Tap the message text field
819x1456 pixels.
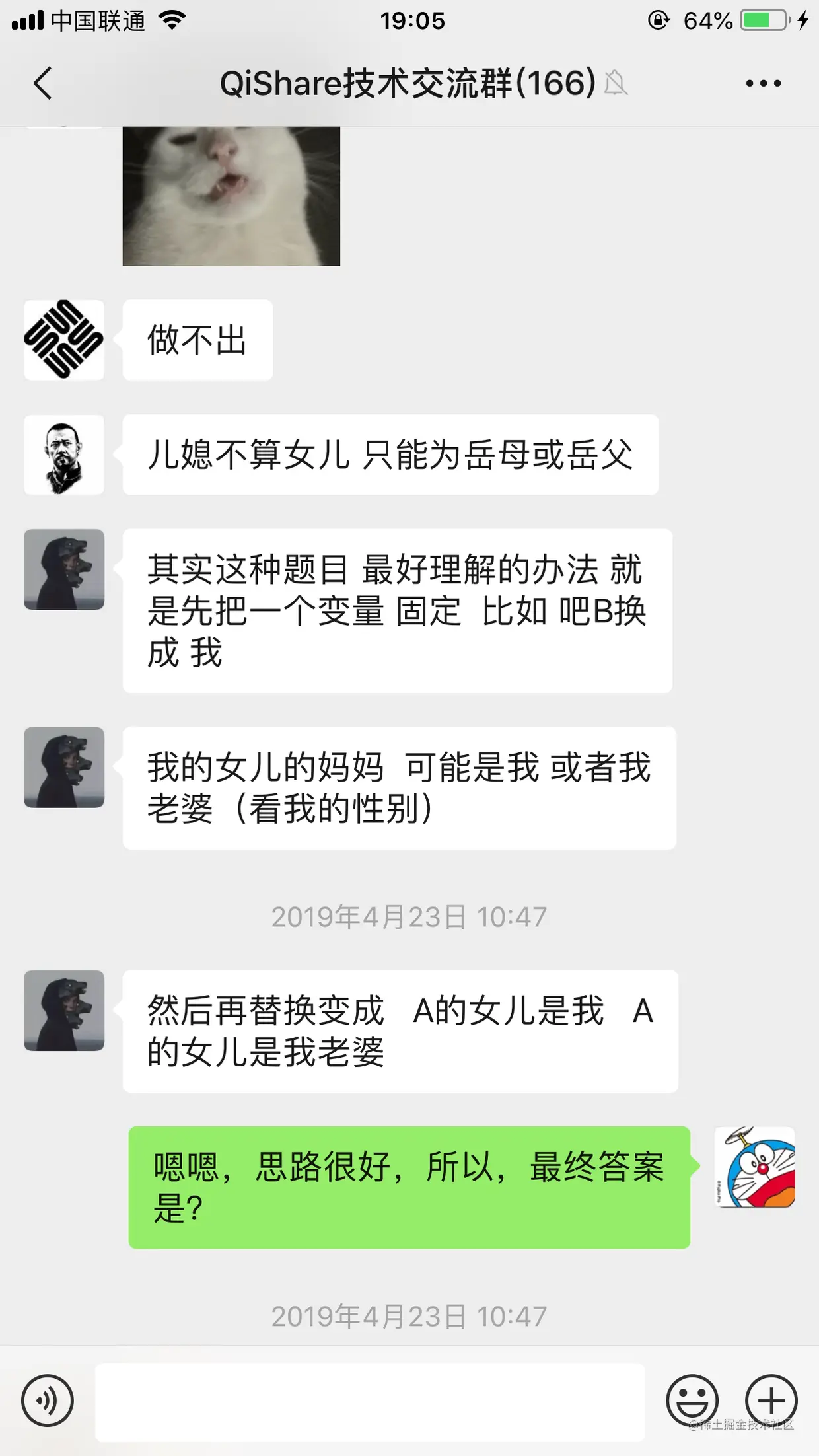[370, 1401]
